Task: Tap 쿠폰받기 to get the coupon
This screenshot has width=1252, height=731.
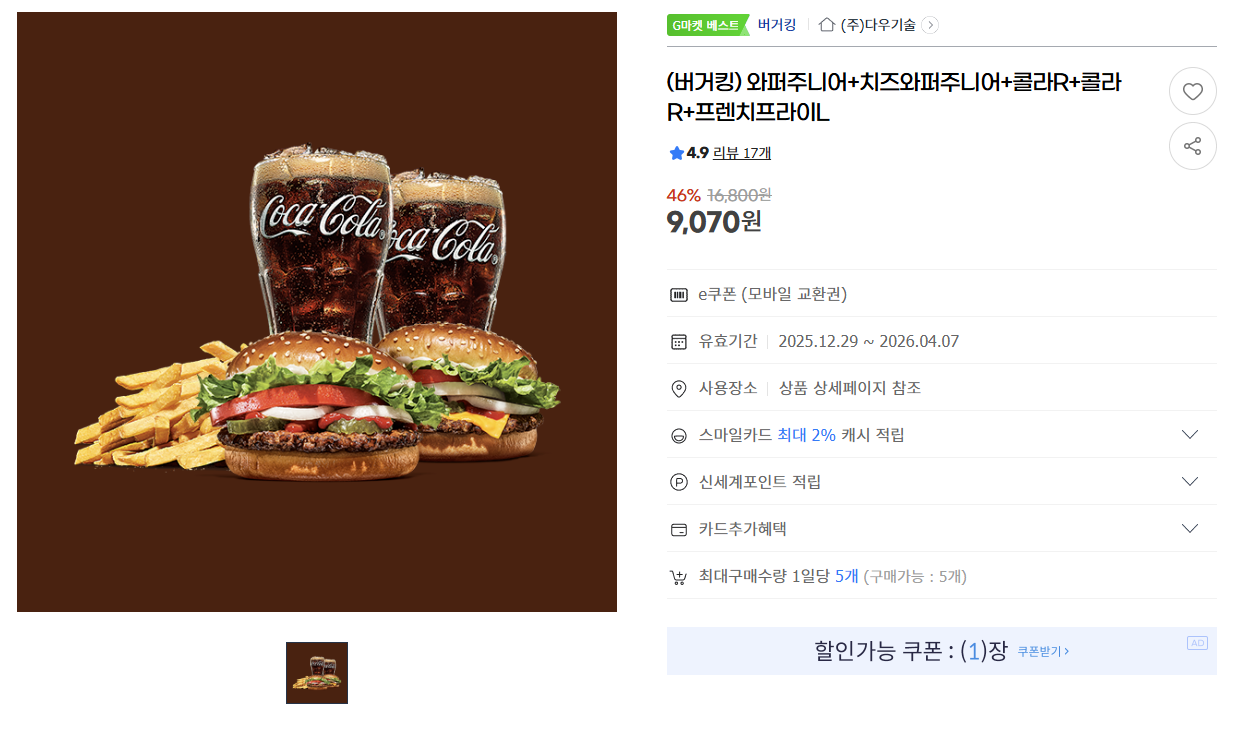Action: 1043,651
